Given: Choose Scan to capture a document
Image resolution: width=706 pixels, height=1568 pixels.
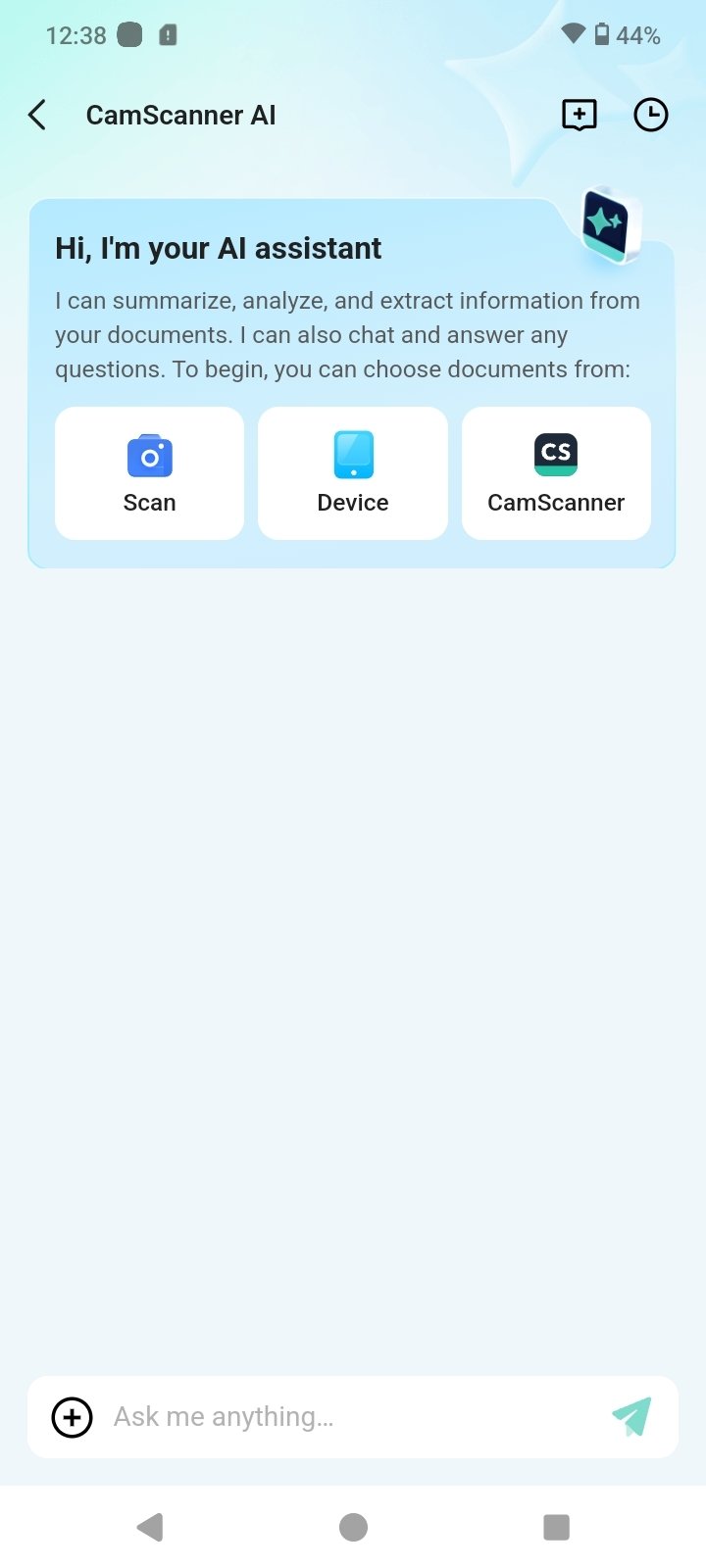Looking at the screenshot, I should pyautogui.click(x=149, y=473).
